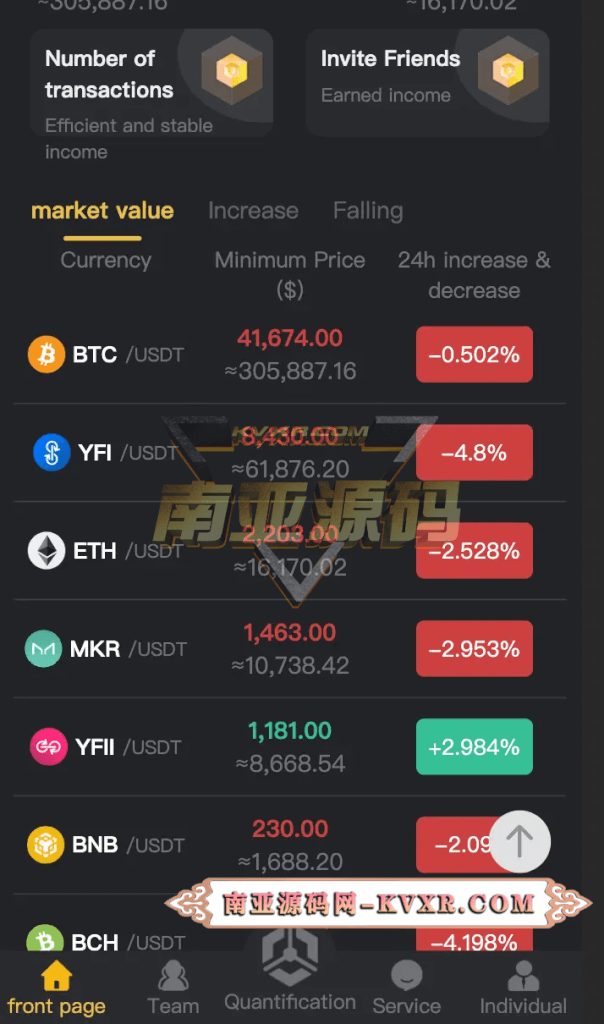Switch to the Team tab

coord(173,988)
